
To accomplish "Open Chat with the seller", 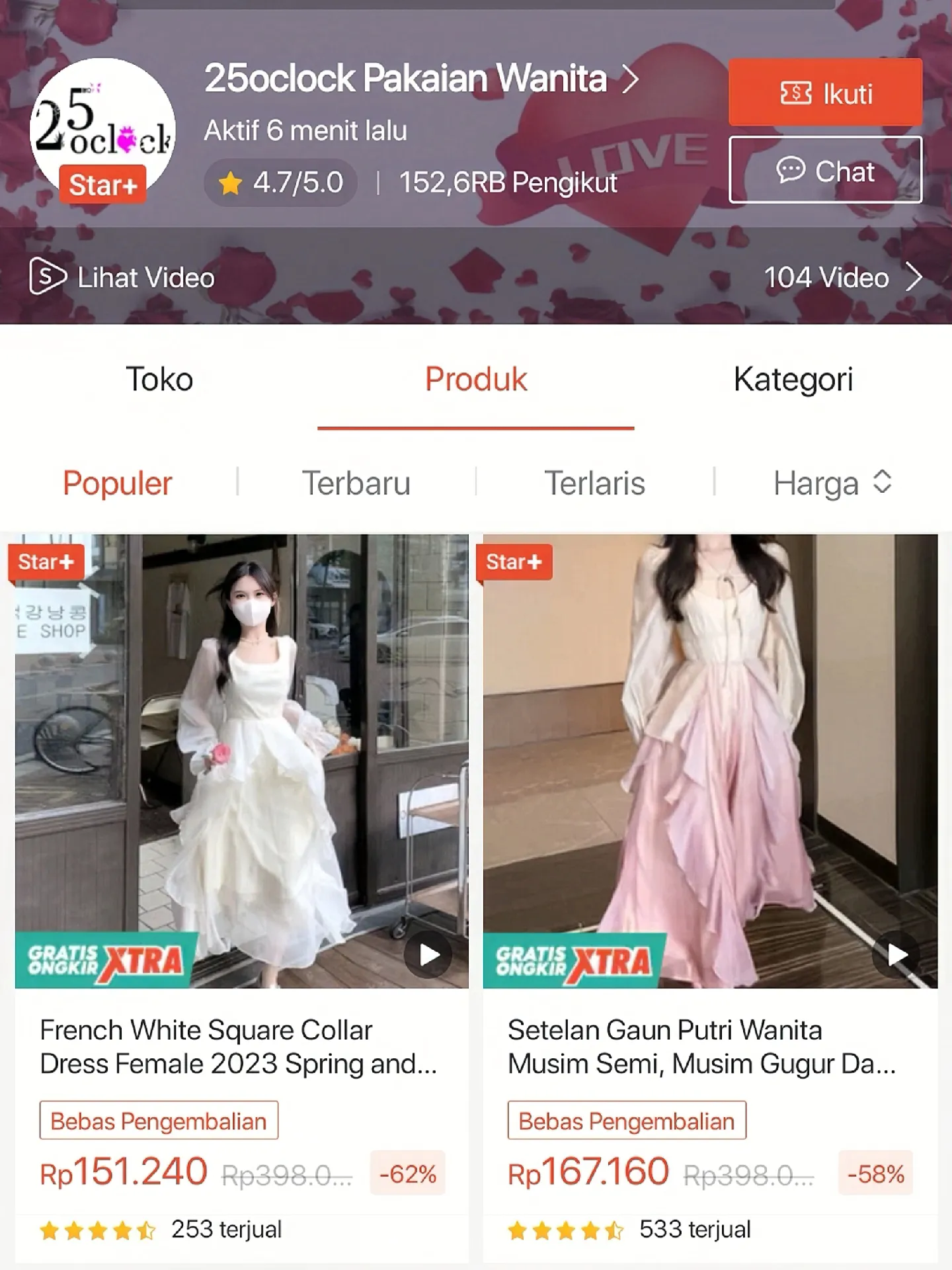I will pyautogui.click(x=825, y=171).
